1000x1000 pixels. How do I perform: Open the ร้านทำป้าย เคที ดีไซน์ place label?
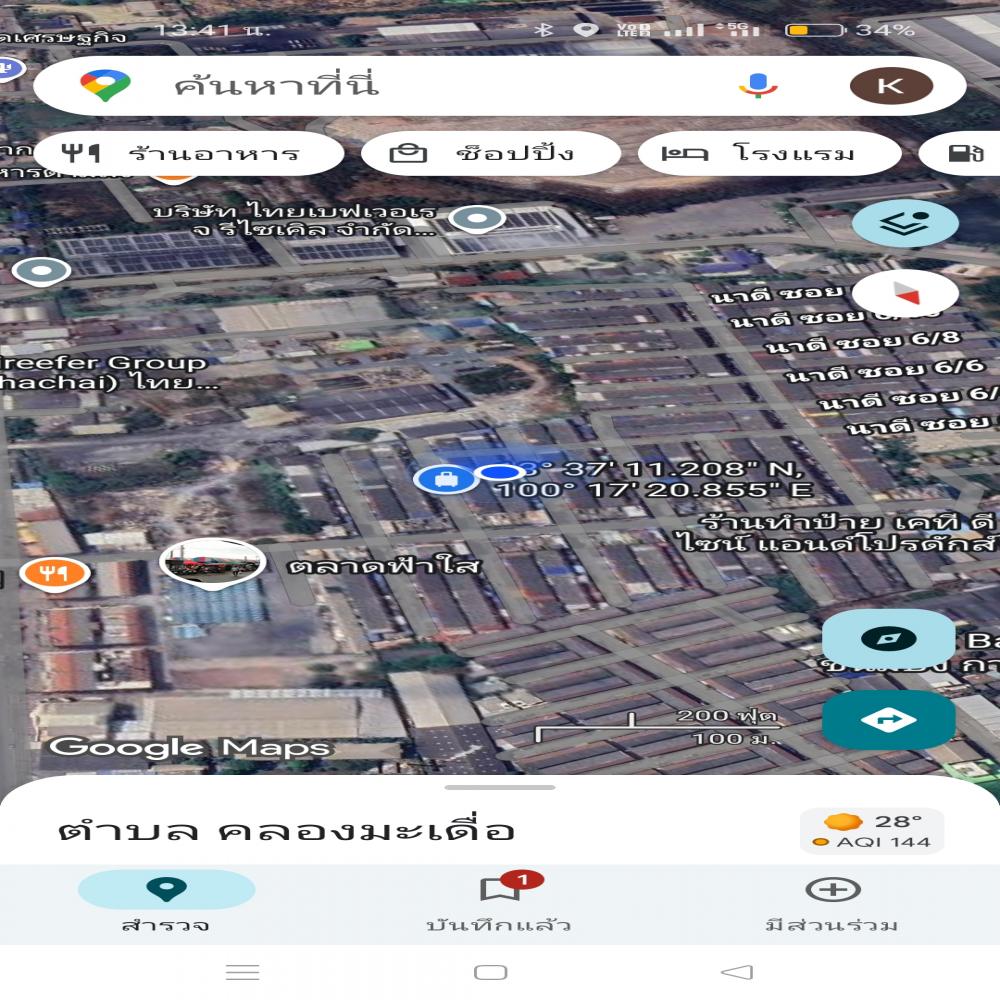[x=850, y=533]
